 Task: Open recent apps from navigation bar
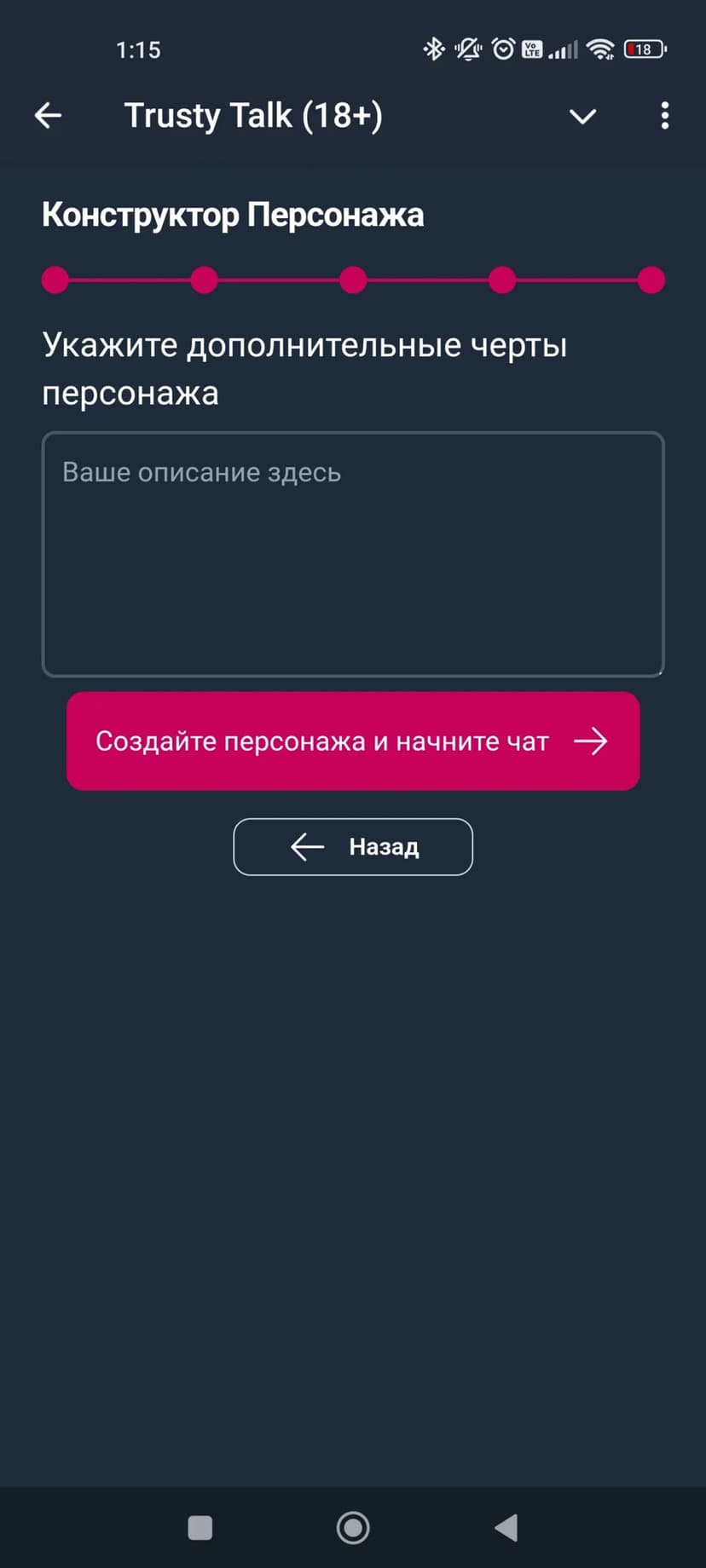pyautogui.click(x=200, y=1528)
